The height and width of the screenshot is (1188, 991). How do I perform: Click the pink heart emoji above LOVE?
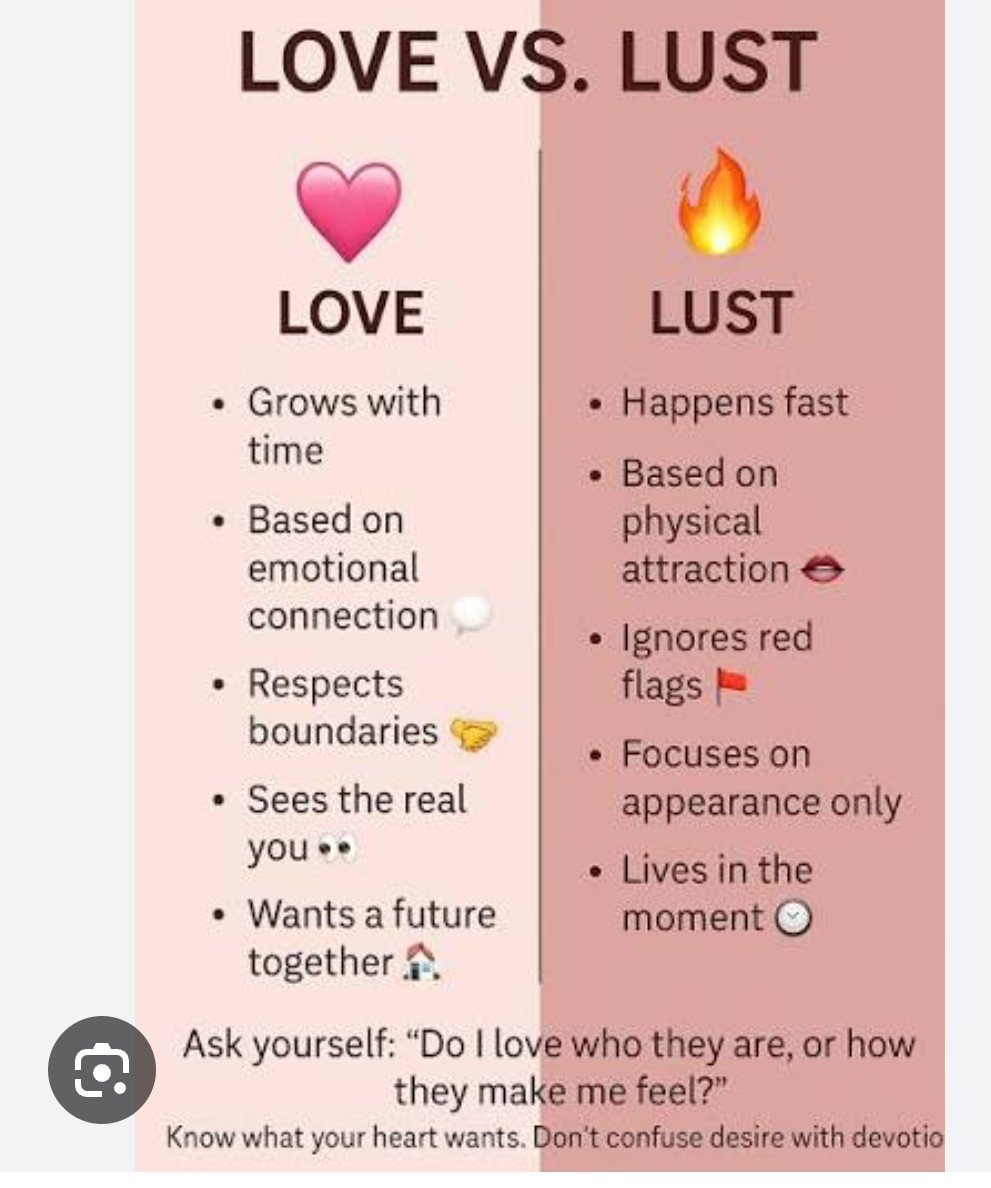(x=349, y=211)
